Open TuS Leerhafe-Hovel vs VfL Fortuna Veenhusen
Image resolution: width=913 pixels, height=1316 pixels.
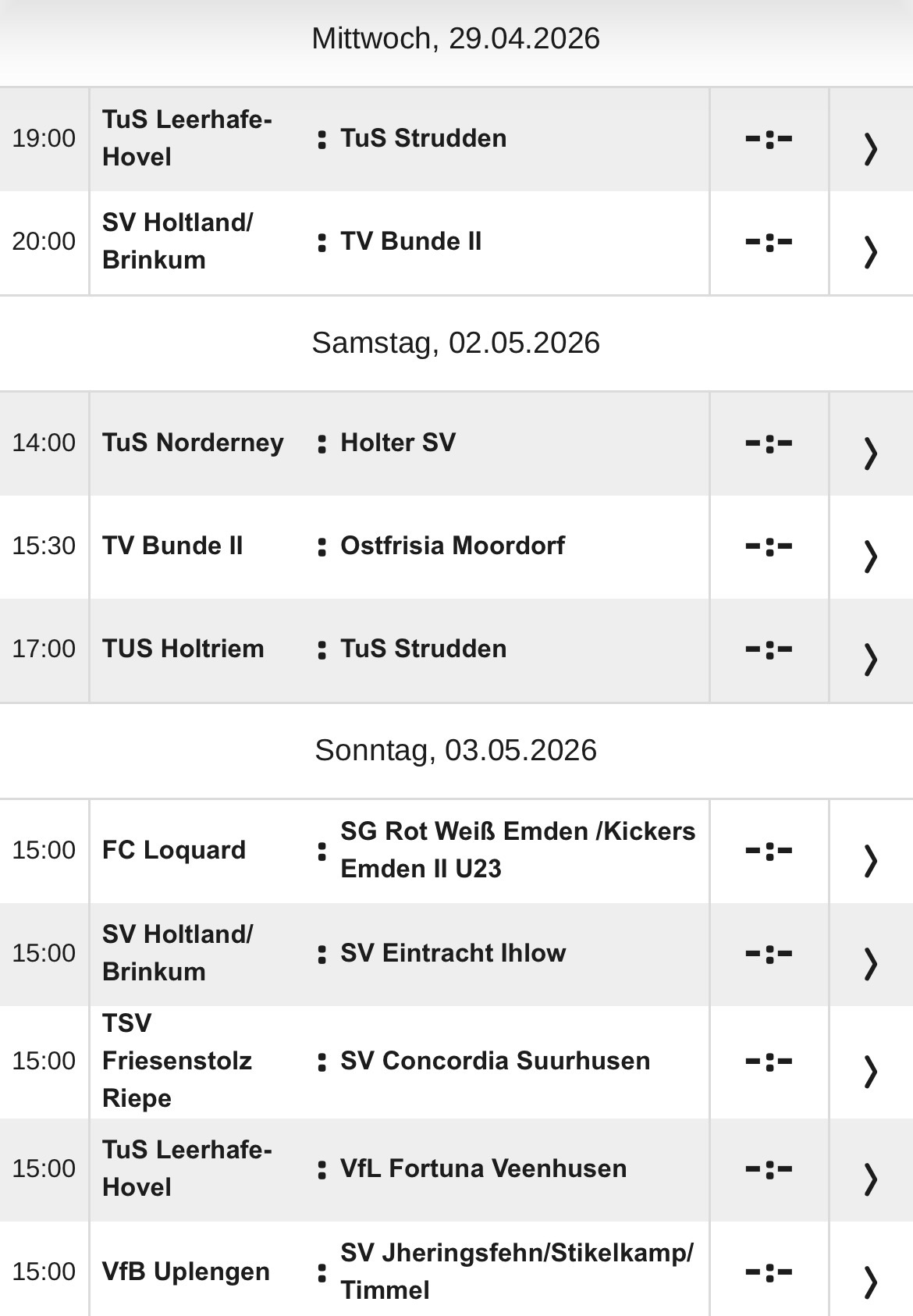(x=870, y=1170)
